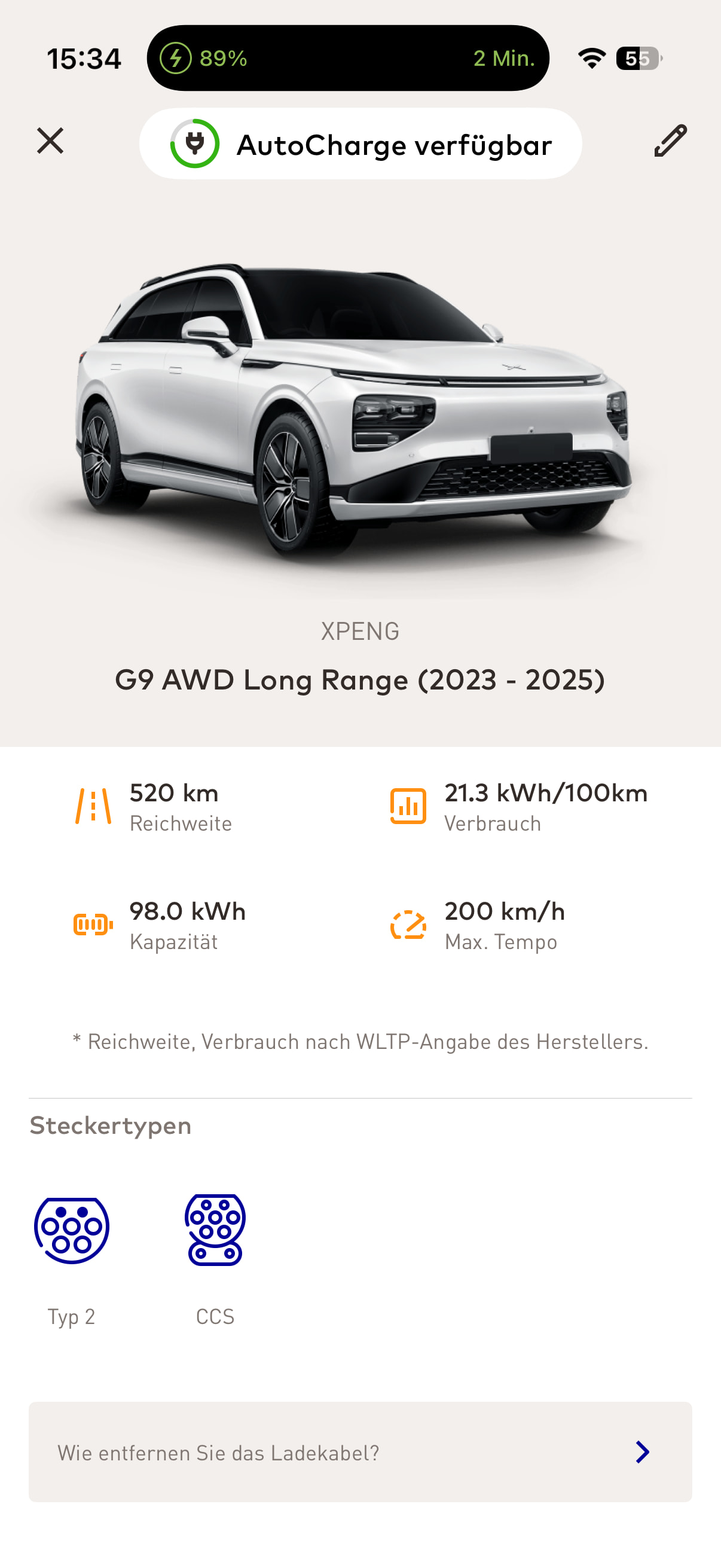The height and width of the screenshot is (1568, 721).
Task: Tap the AutoCharge verfügbar pill
Action: point(360,144)
